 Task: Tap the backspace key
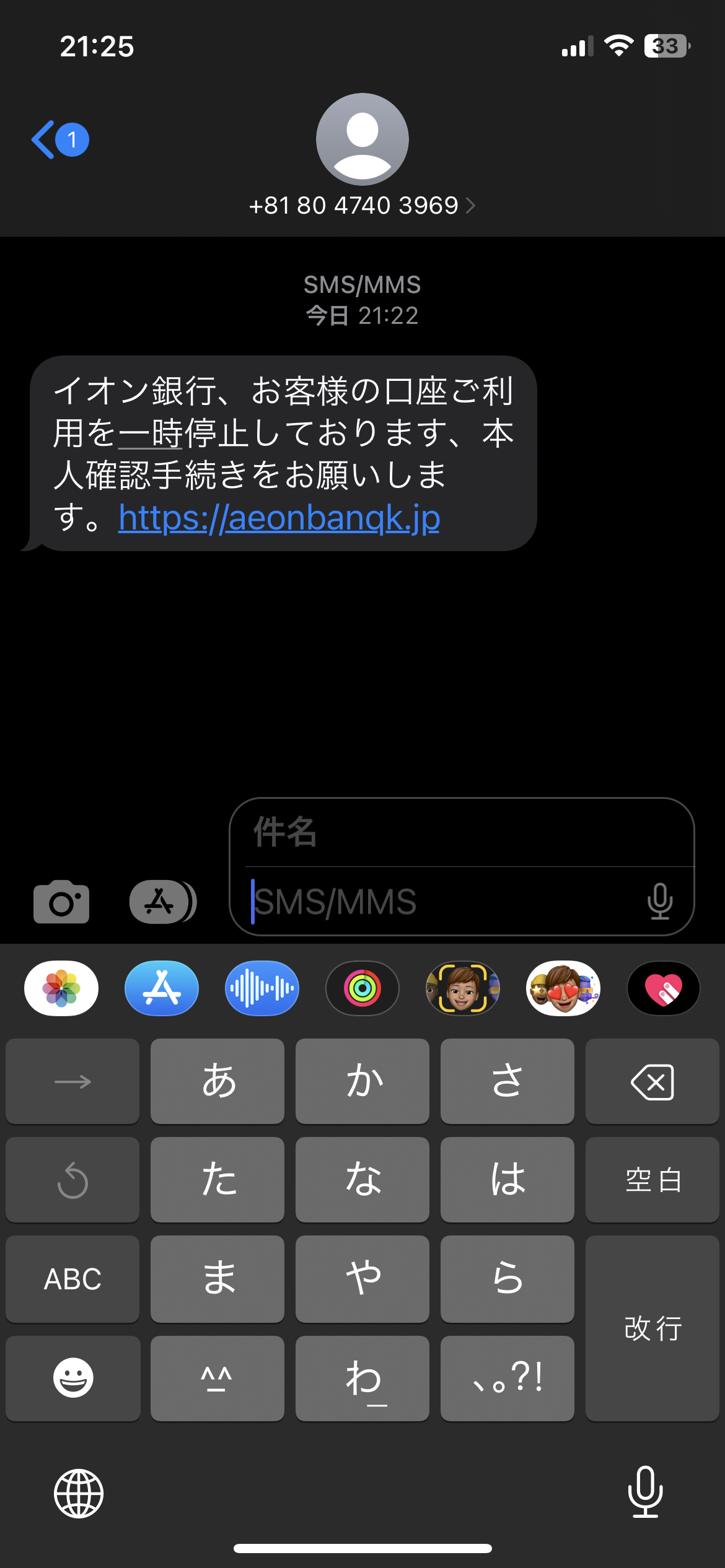[x=652, y=1082]
